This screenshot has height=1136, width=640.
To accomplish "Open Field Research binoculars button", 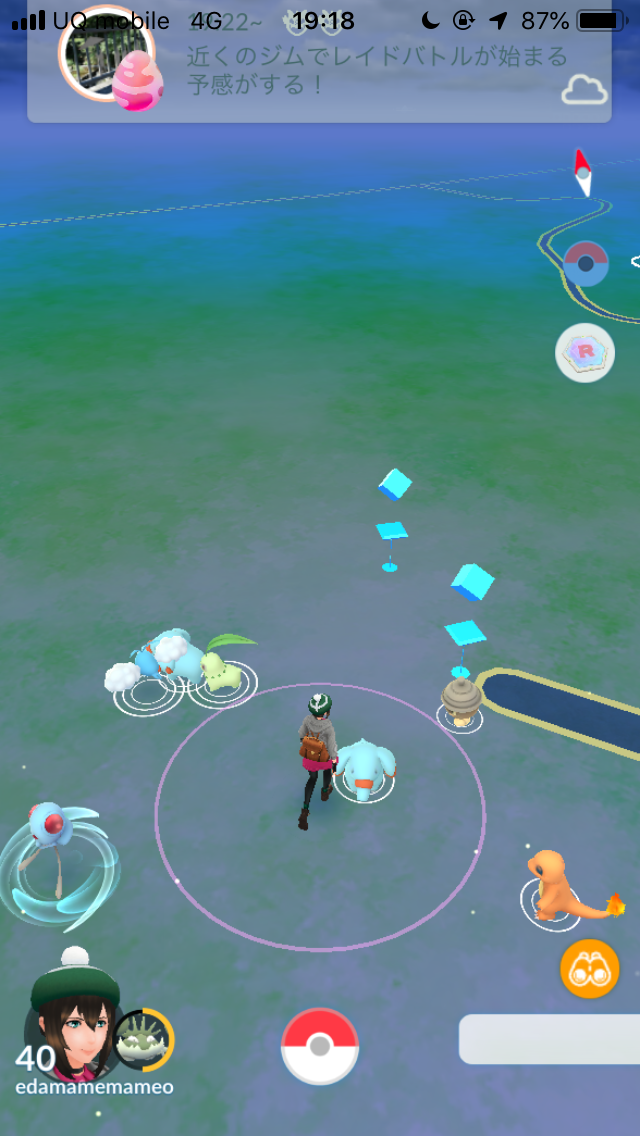I will 590,969.
